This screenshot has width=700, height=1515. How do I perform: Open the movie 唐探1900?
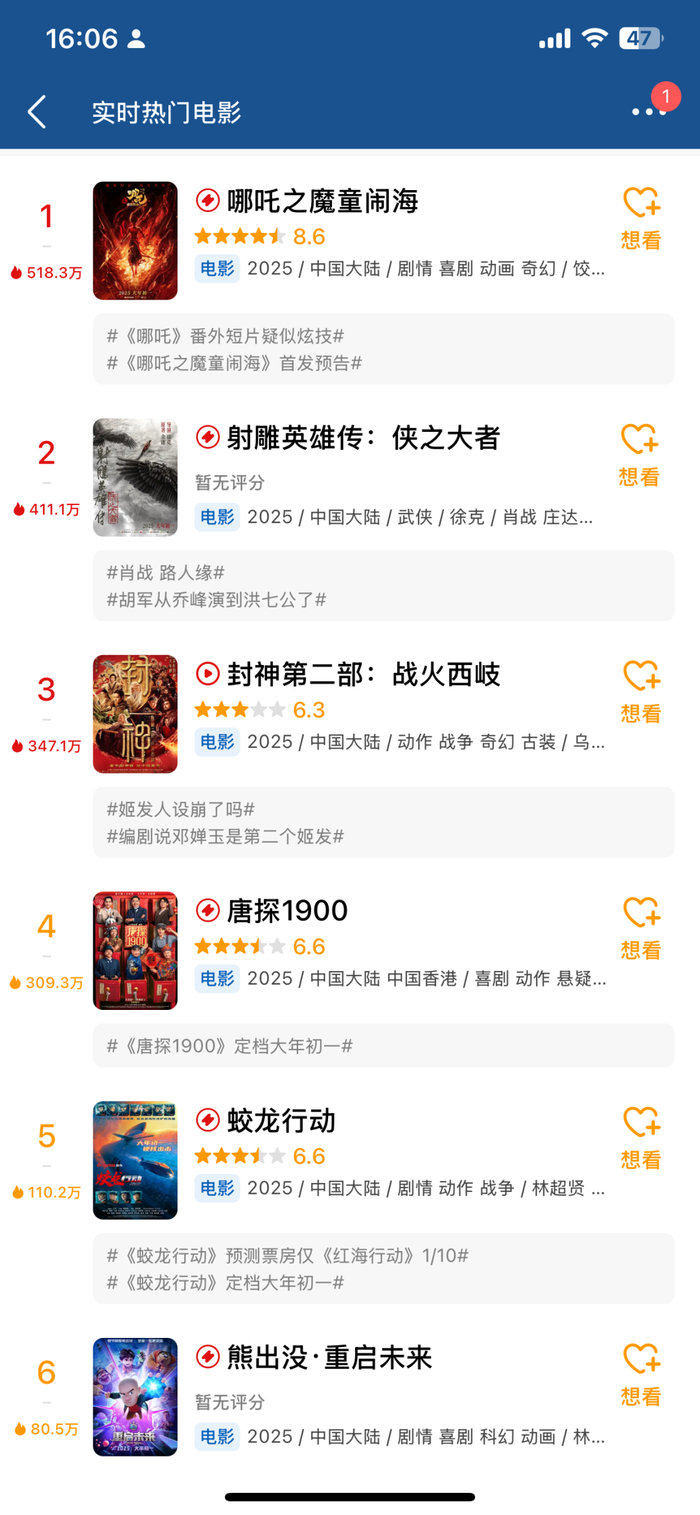[x=288, y=911]
